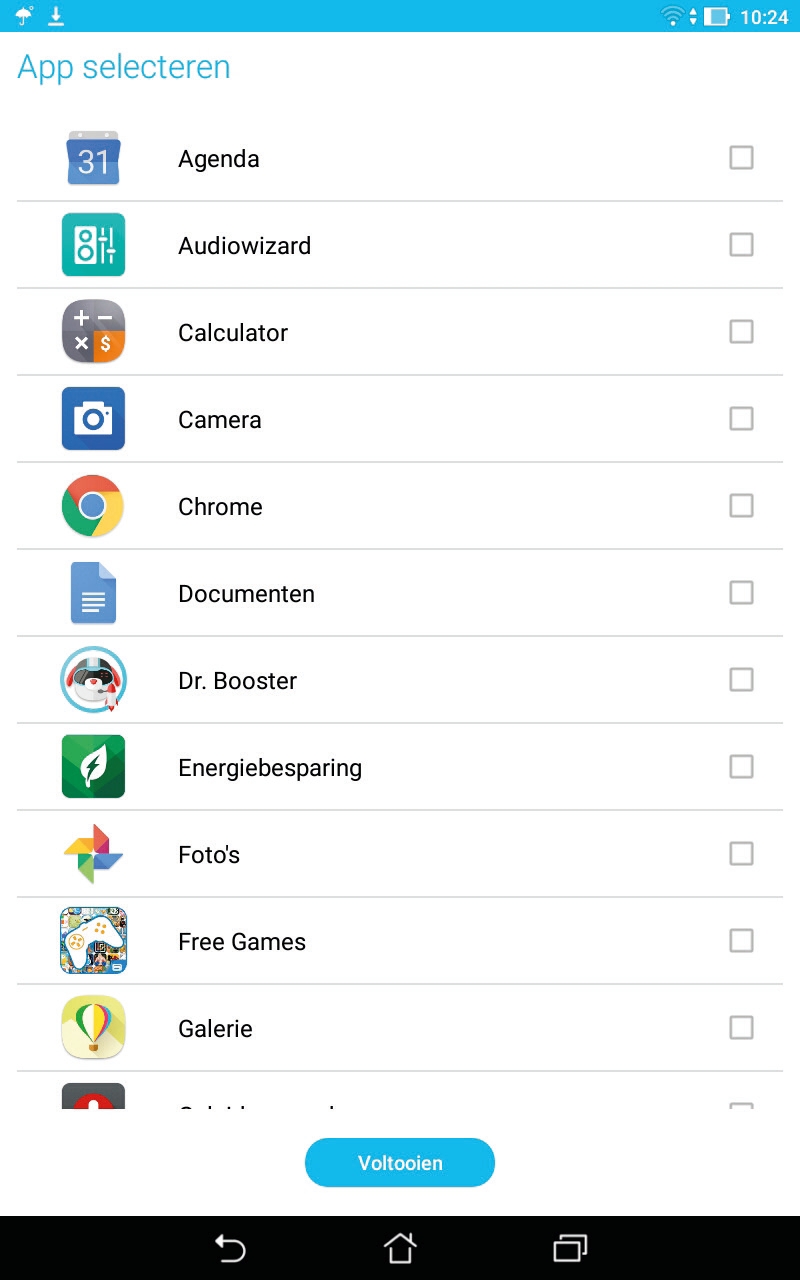Select the Energiebesparing checkbox

point(741,767)
